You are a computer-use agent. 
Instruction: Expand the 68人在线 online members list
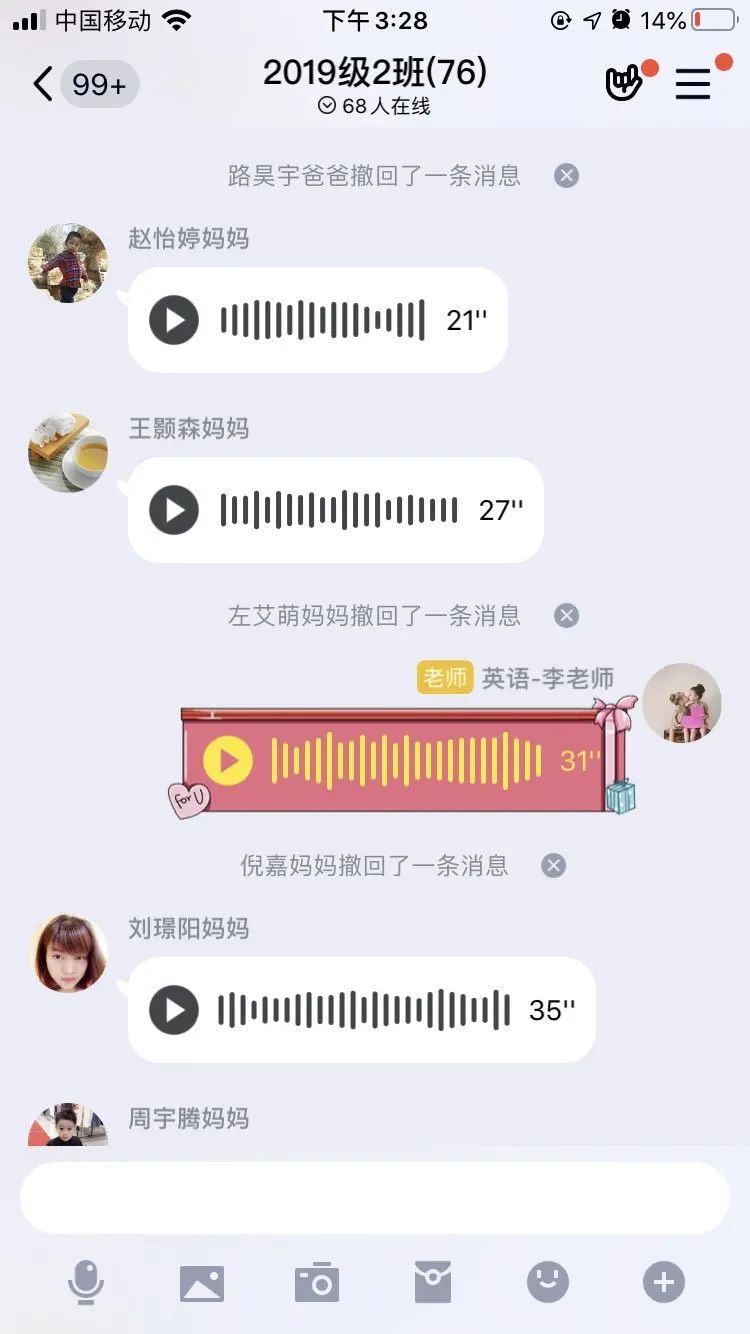[x=374, y=106]
